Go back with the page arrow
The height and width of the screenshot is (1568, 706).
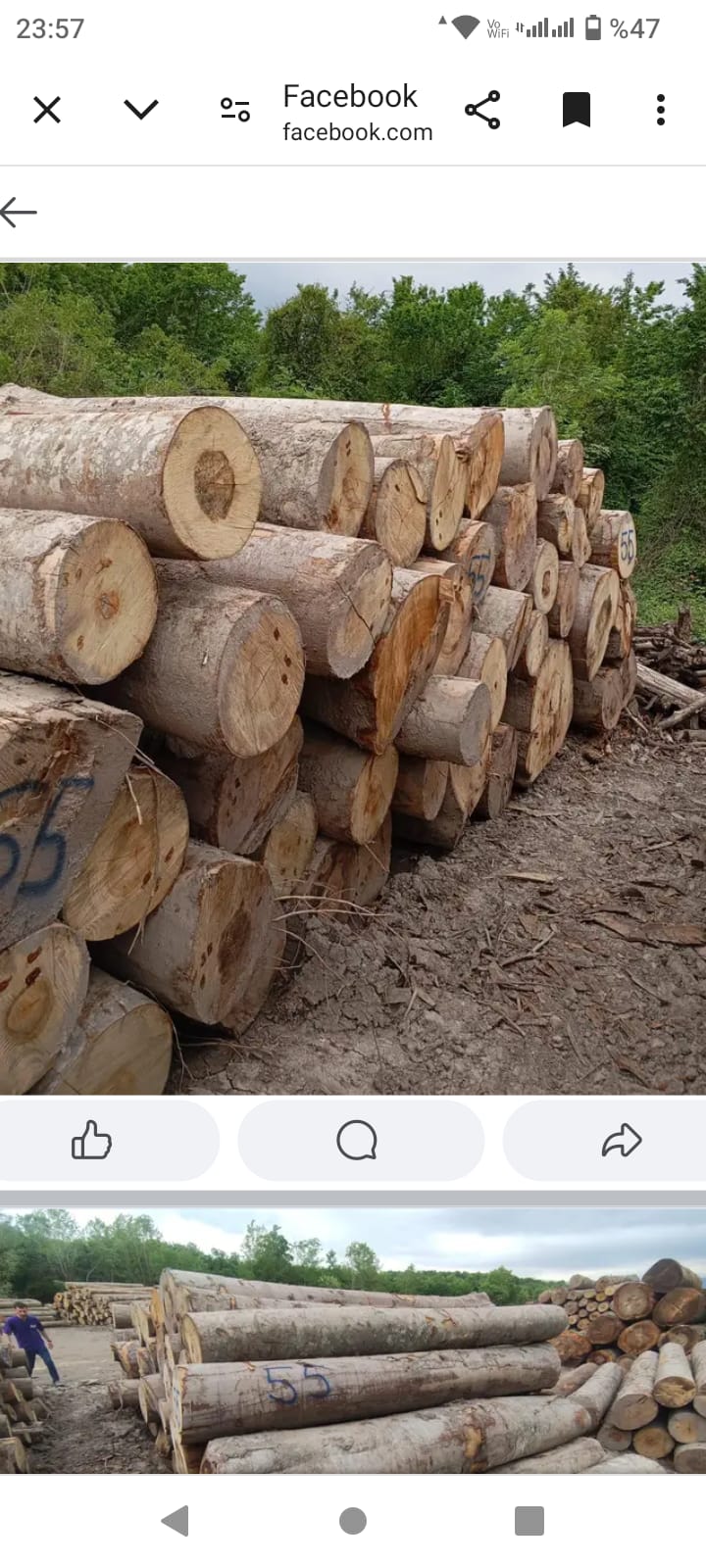tap(19, 212)
